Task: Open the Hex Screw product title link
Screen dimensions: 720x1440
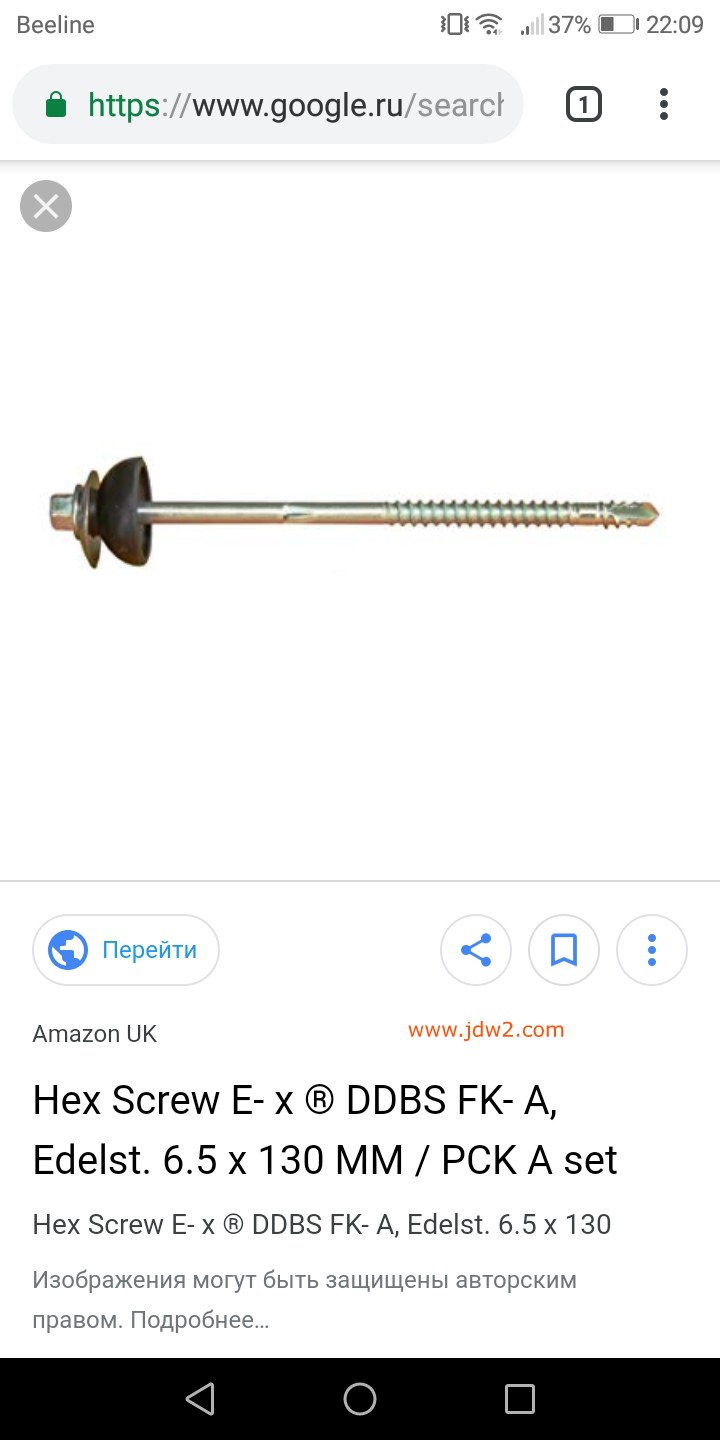Action: (325, 1130)
